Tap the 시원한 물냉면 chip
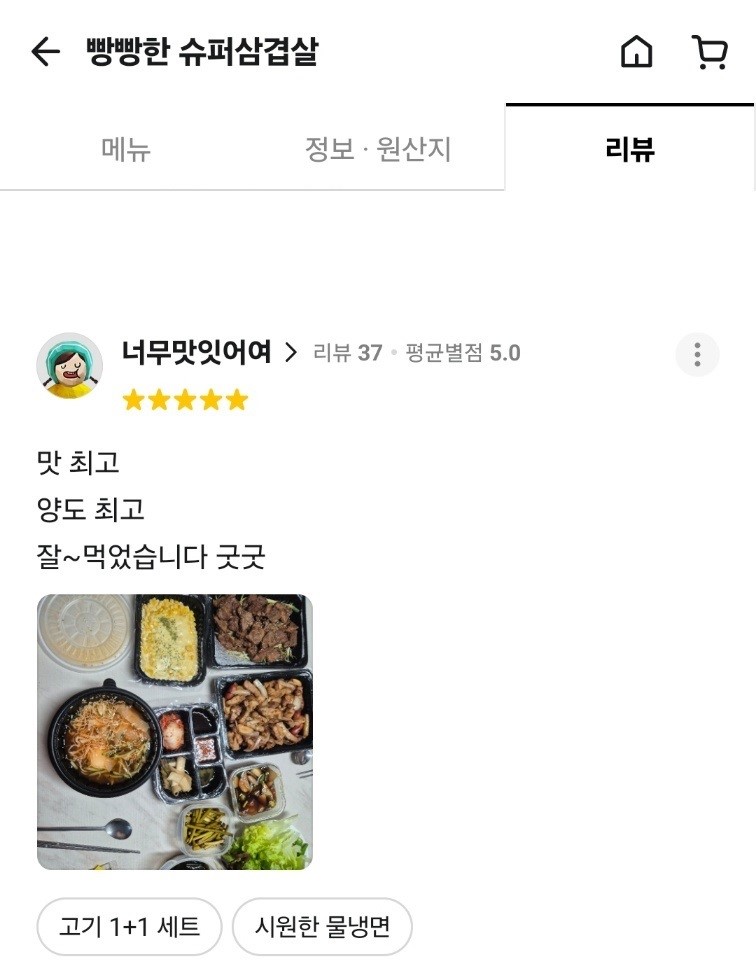Viewport: 756px width, 973px height. [322, 926]
